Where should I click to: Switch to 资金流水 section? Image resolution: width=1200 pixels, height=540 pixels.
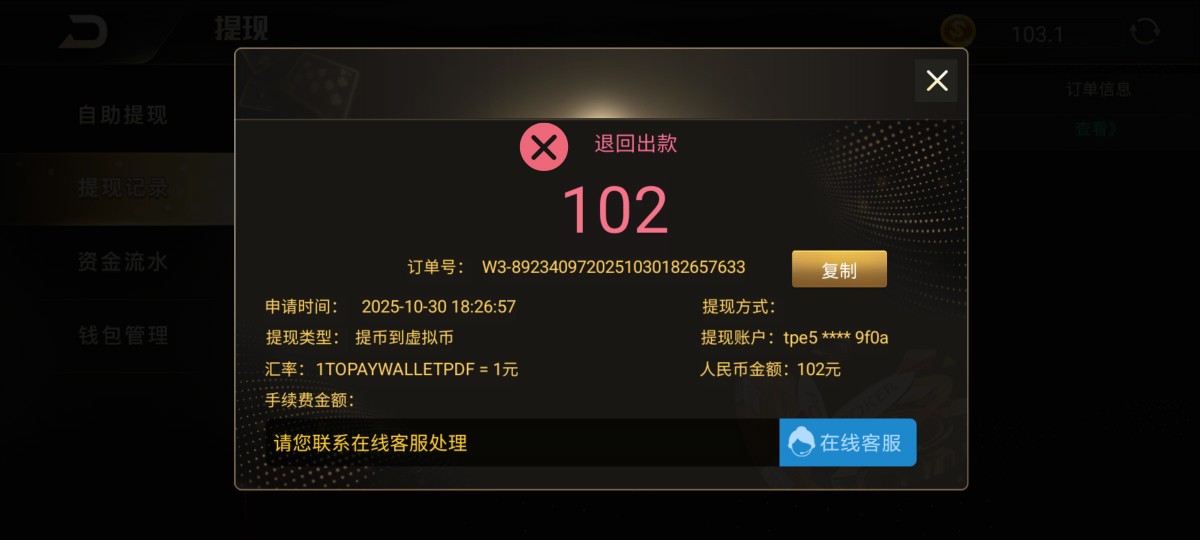(122, 262)
